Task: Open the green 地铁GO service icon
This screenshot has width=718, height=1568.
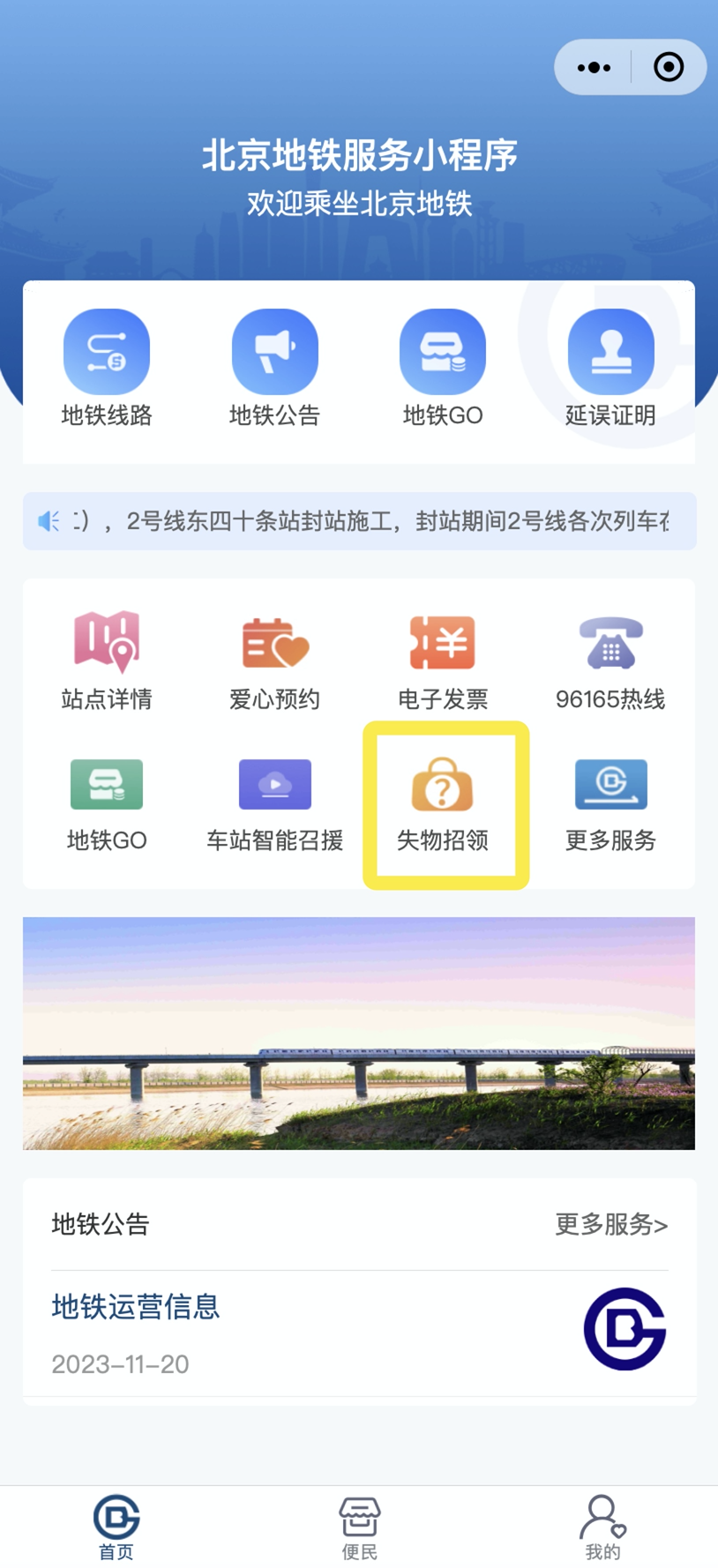Action: (107, 803)
